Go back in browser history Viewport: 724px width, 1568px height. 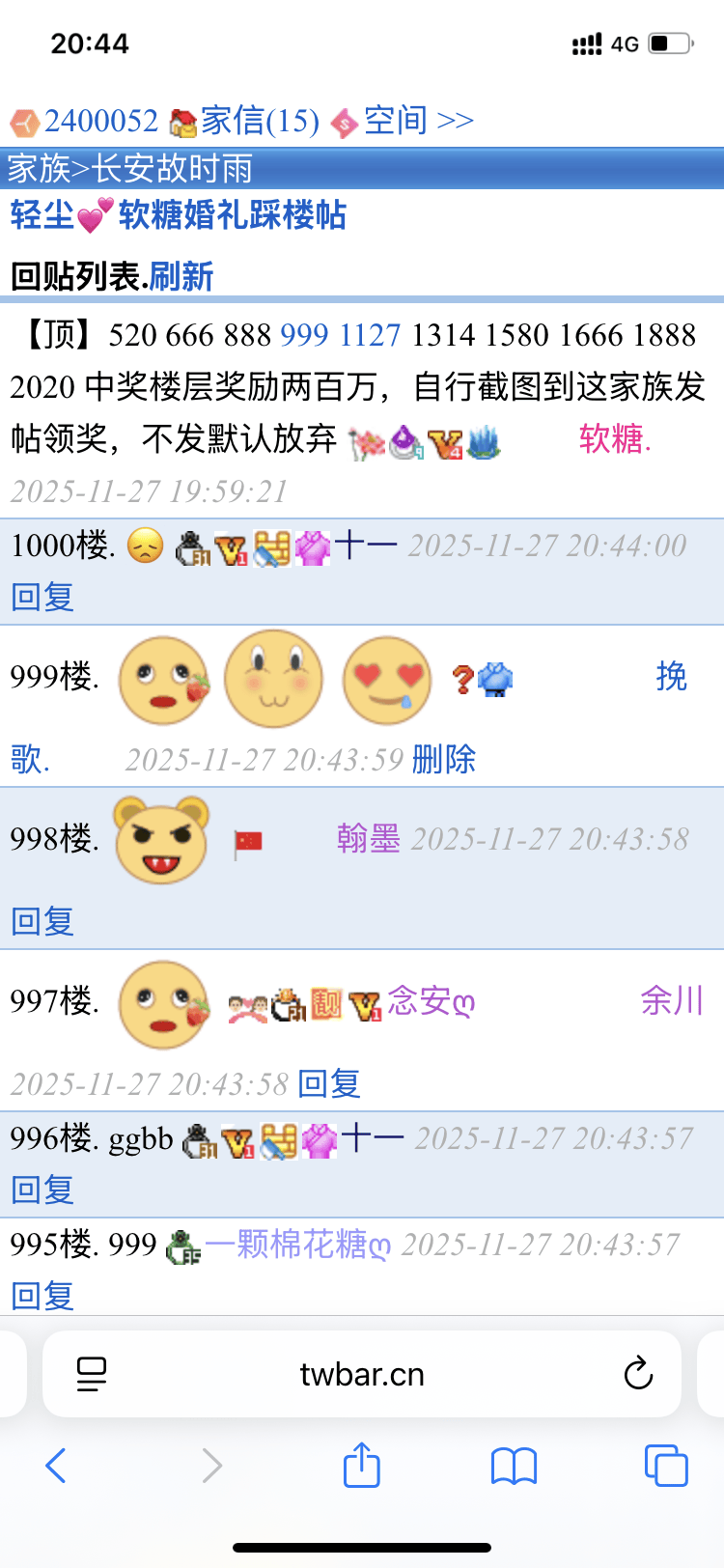(x=56, y=1466)
